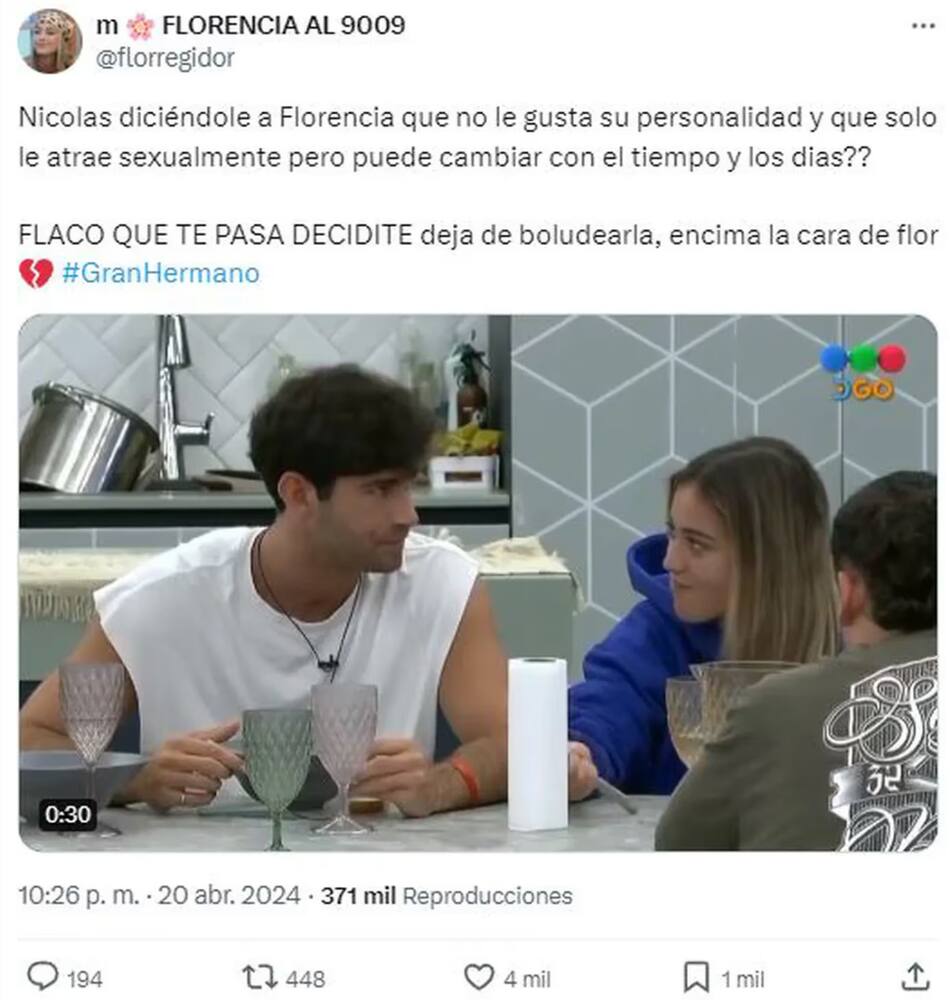Retweet the post with 448 reposts
The height and width of the screenshot is (1000, 950).
[x=261, y=977]
